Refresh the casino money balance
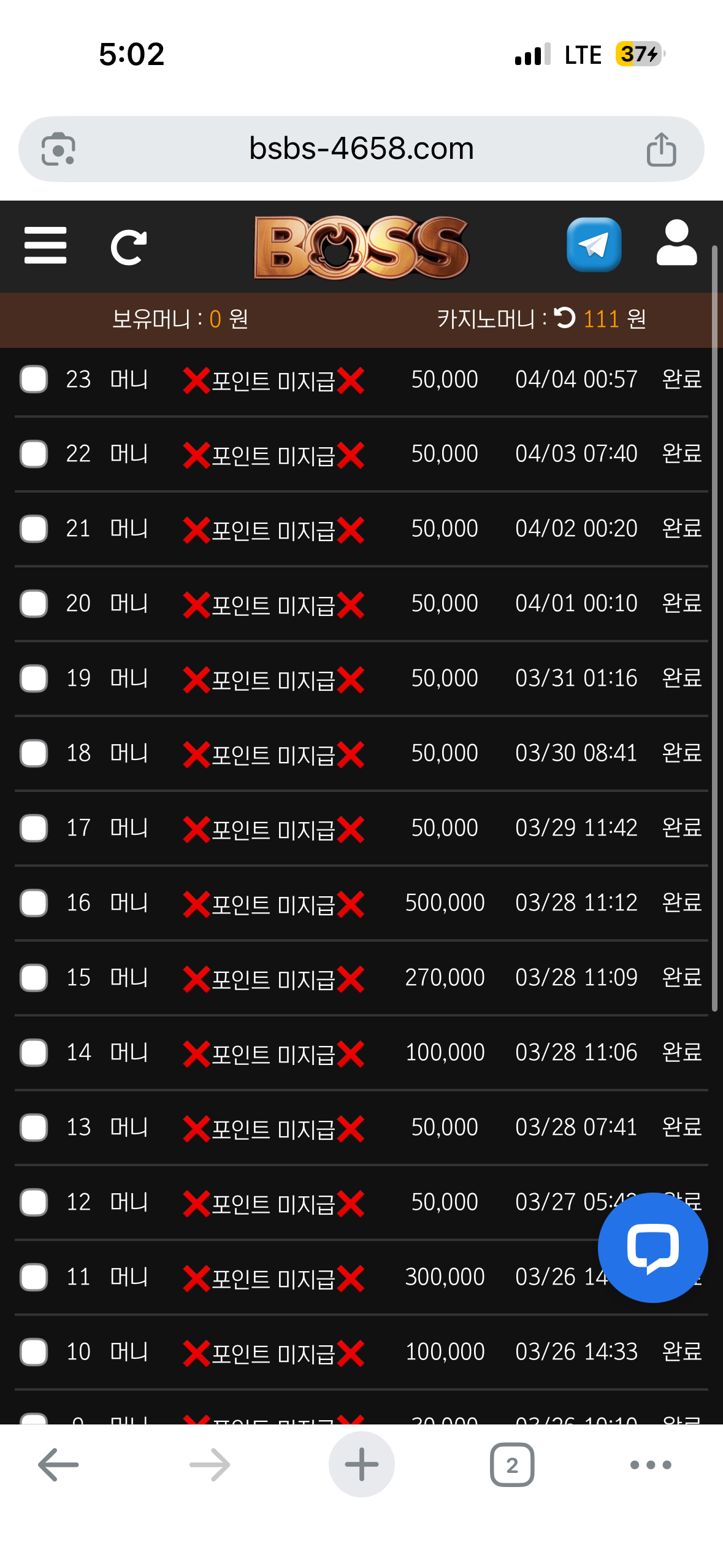Screen dimensions: 723x1568 click(x=564, y=318)
